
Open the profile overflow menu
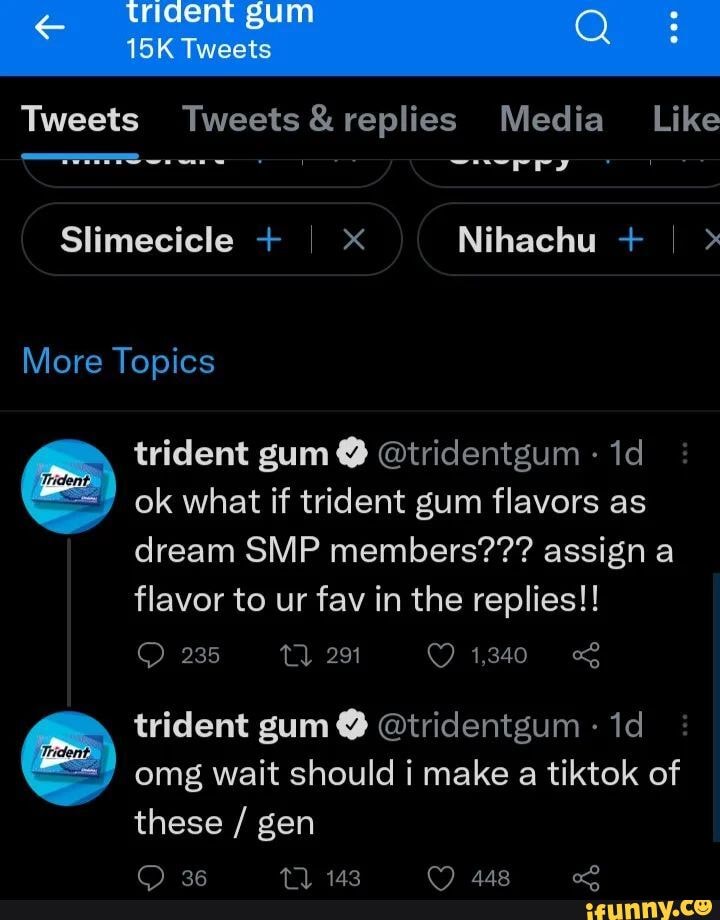point(673,29)
